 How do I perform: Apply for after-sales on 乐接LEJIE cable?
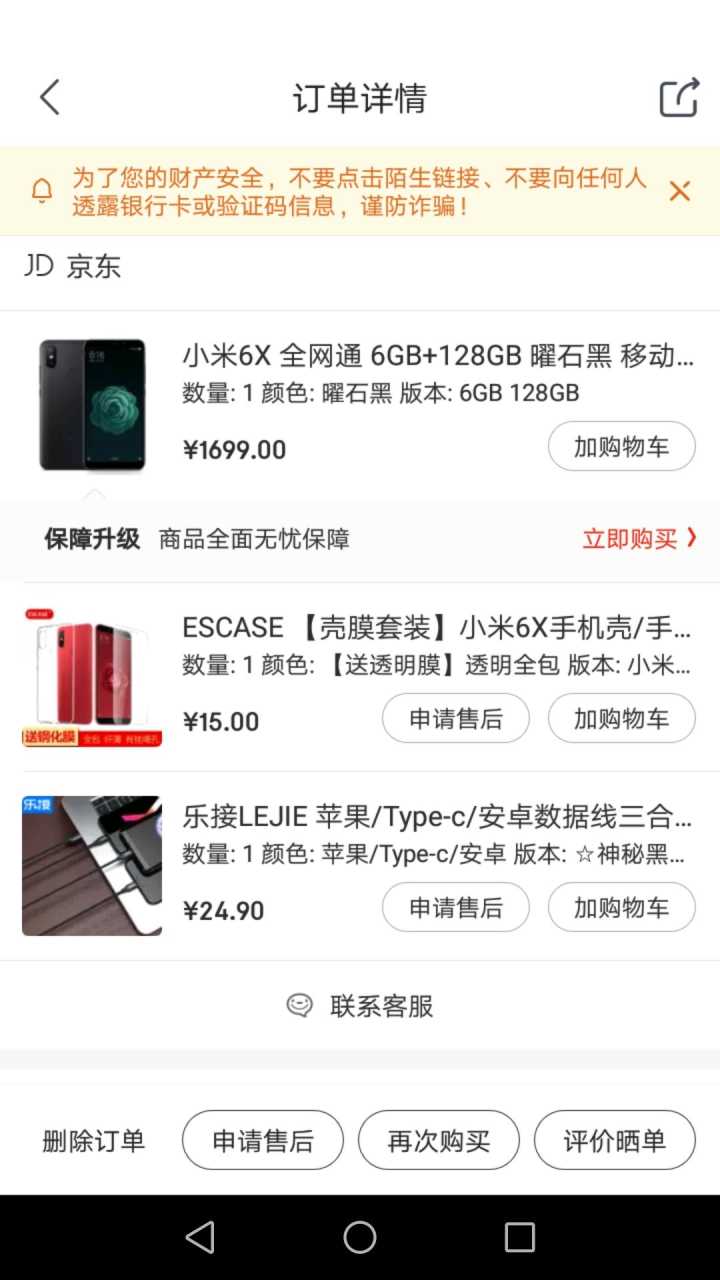coord(456,907)
